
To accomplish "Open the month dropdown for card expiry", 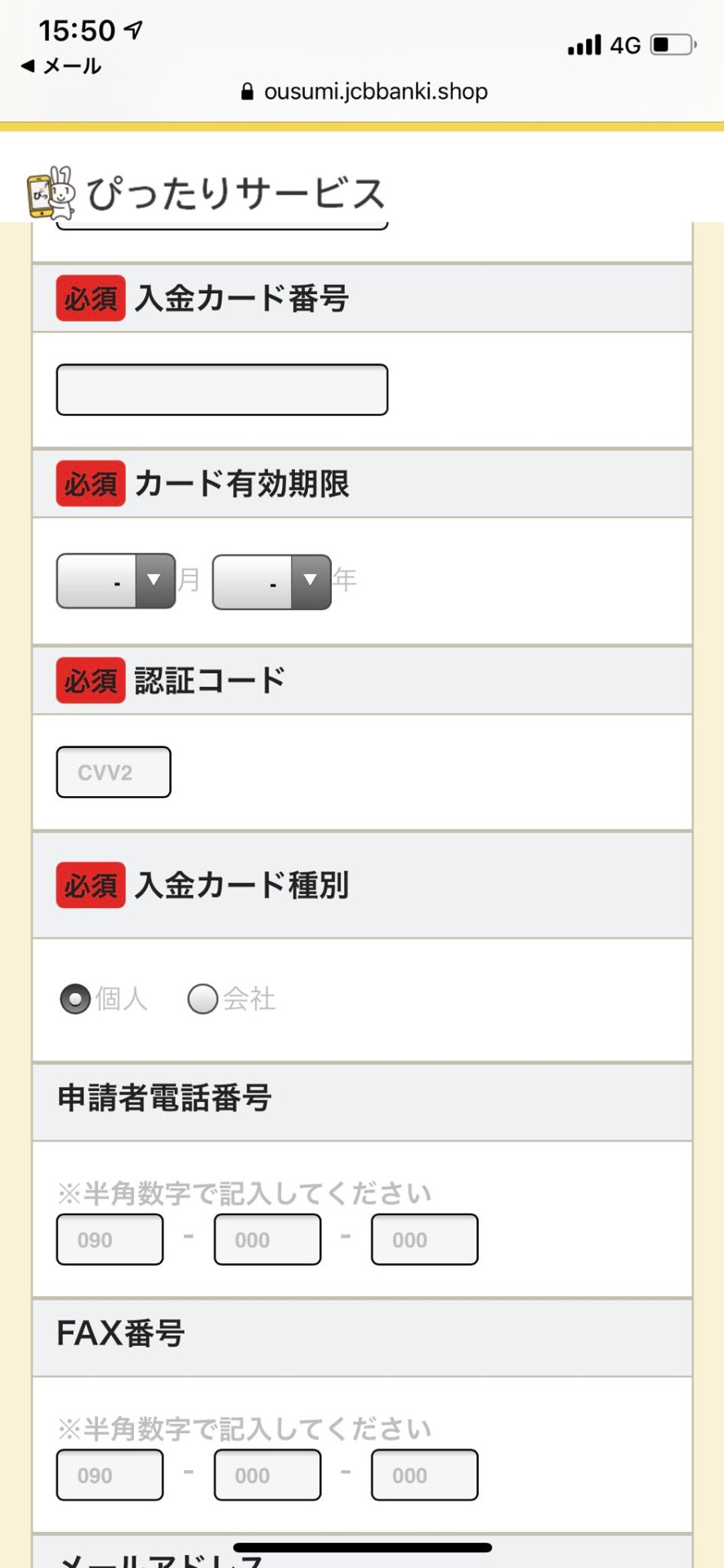I will coord(116,581).
